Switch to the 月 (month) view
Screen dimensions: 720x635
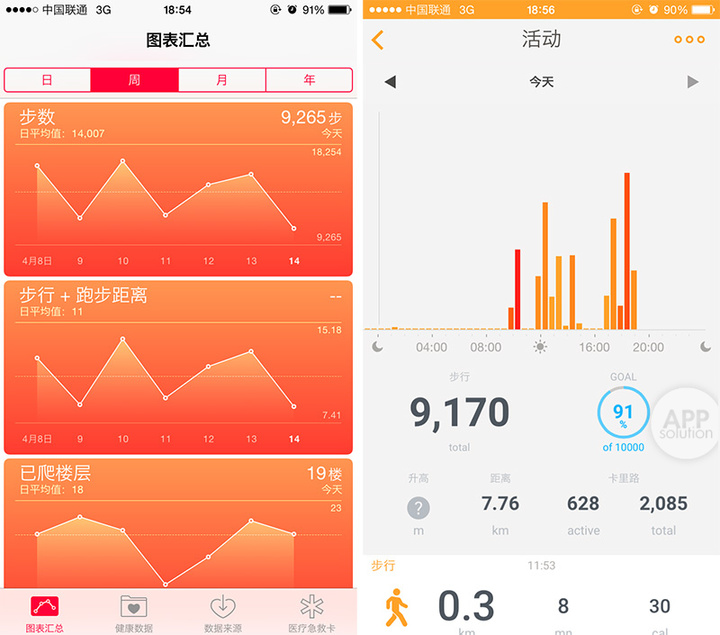point(222,80)
